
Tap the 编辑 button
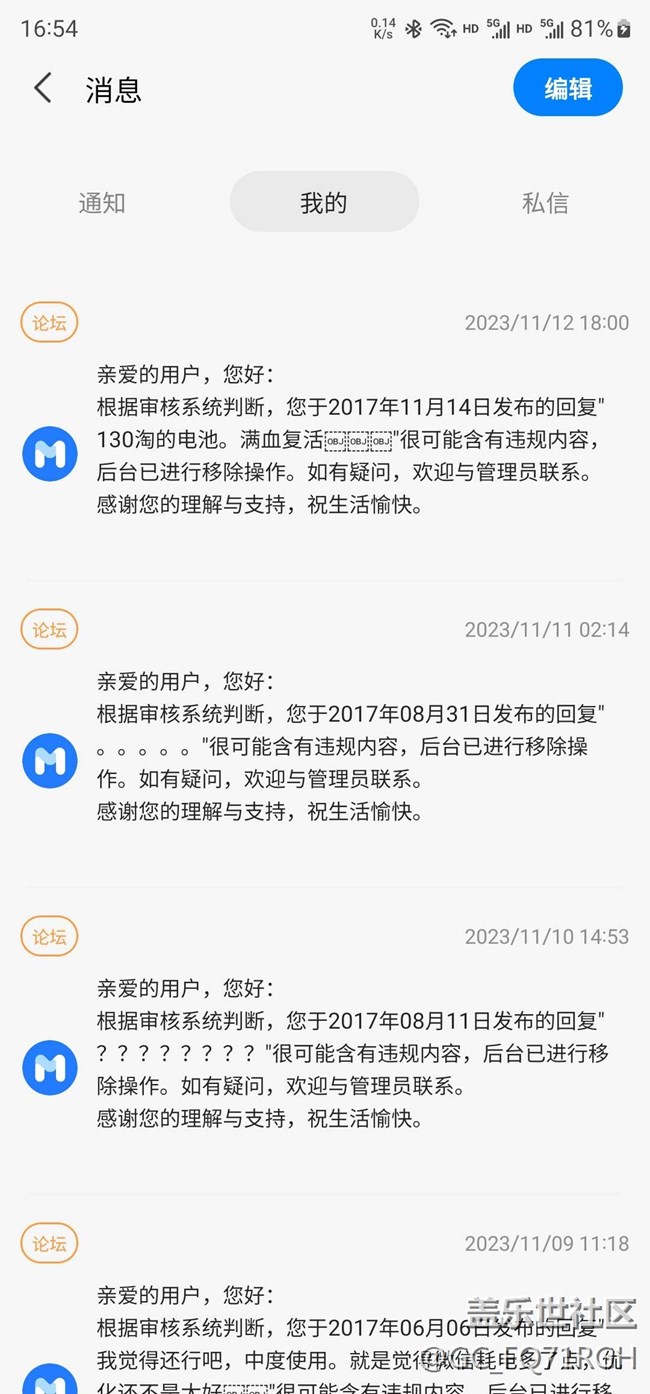coord(568,88)
